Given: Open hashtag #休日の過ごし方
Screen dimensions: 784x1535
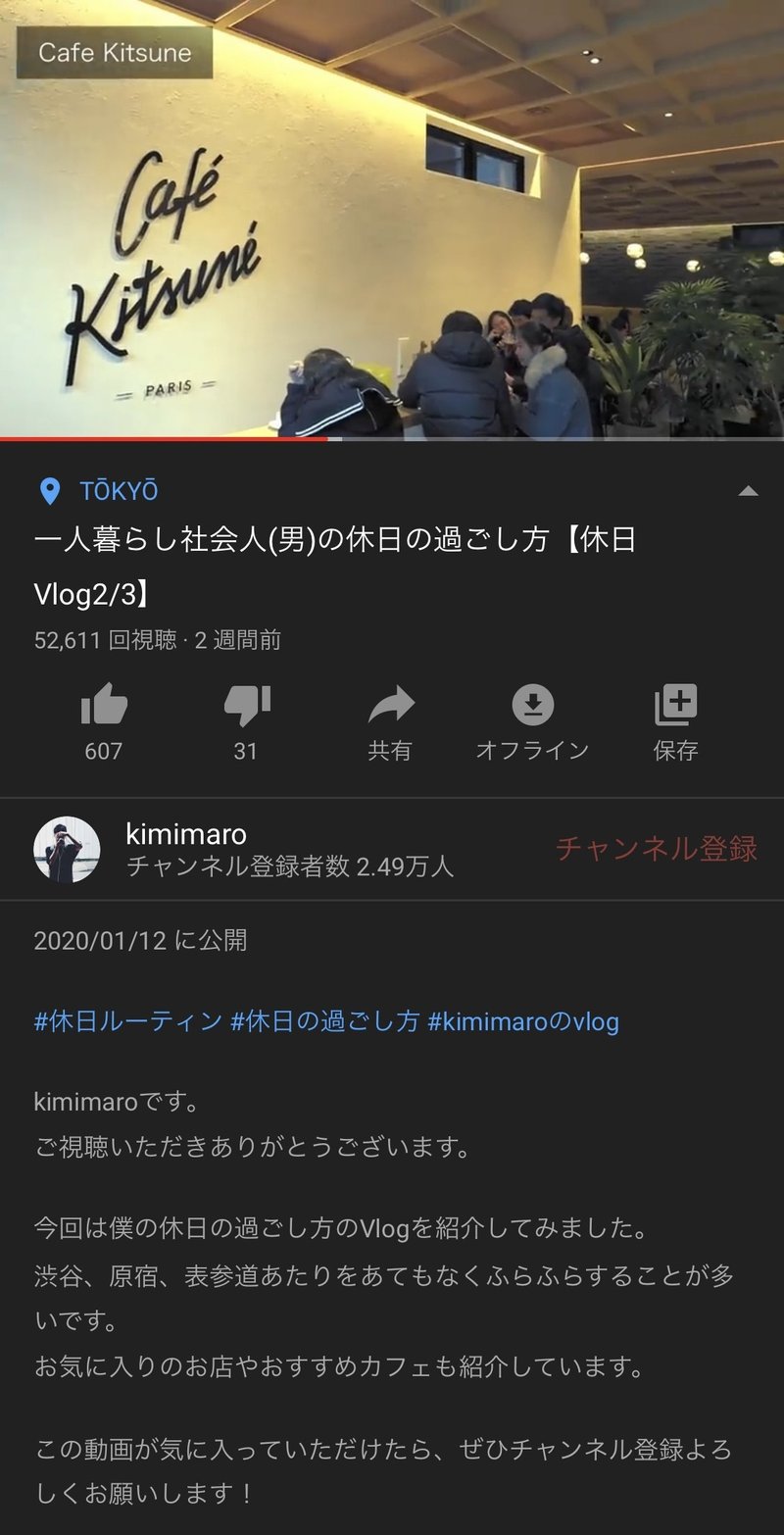Looking at the screenshot, I should click(324, 1021).
